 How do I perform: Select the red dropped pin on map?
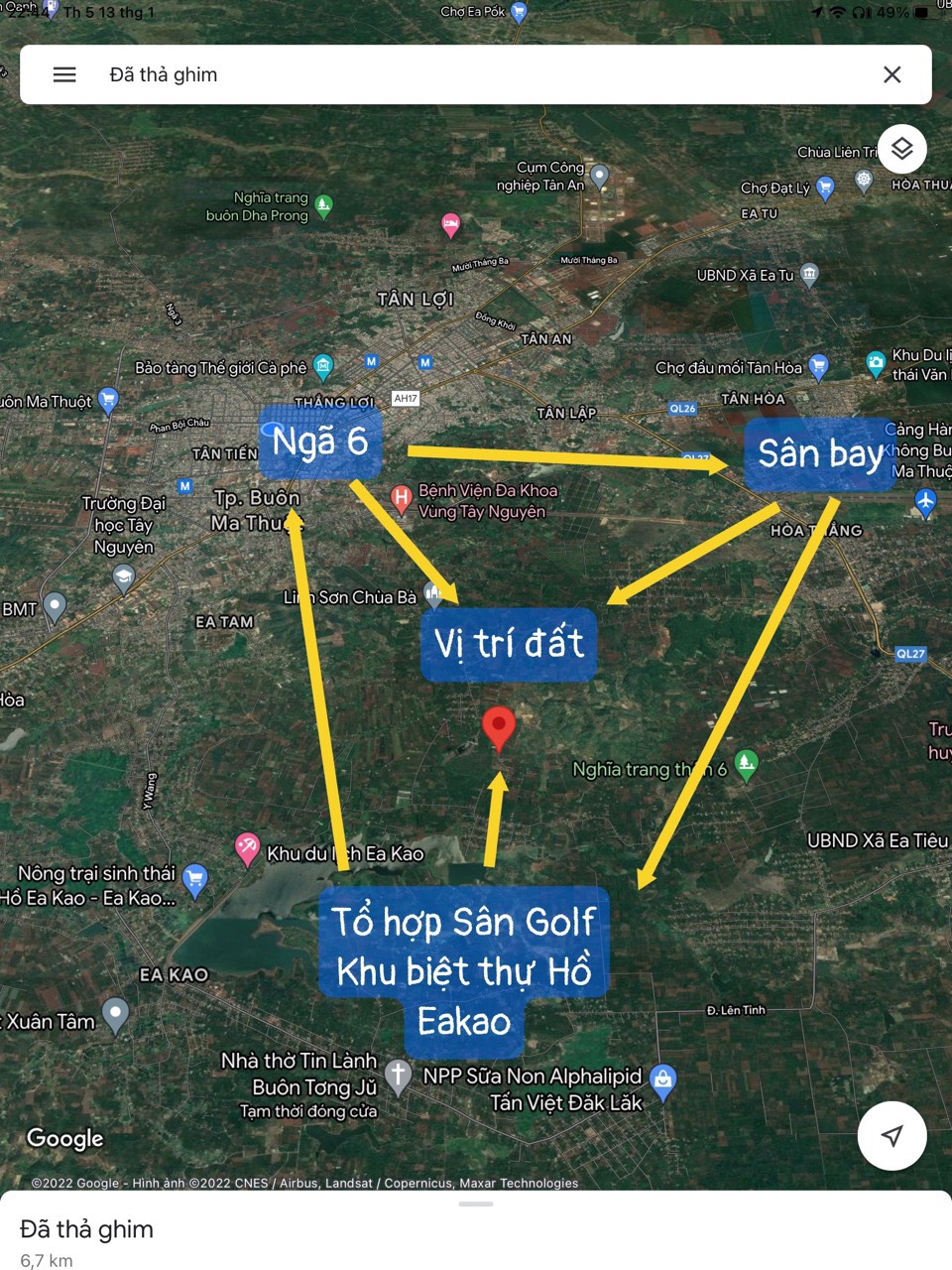coord(499,726)
